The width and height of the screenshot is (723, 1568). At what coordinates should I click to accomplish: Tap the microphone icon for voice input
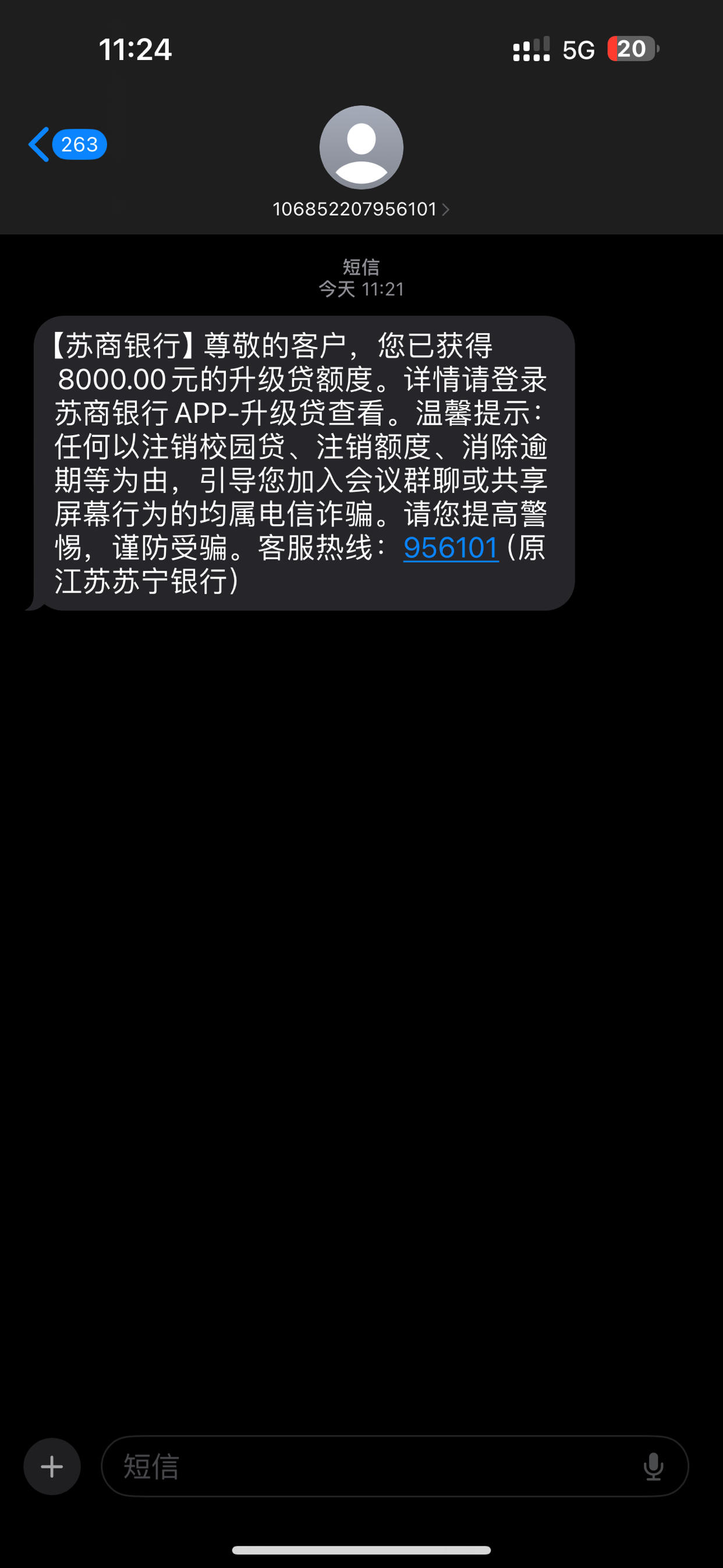(x=655, y=1465)
